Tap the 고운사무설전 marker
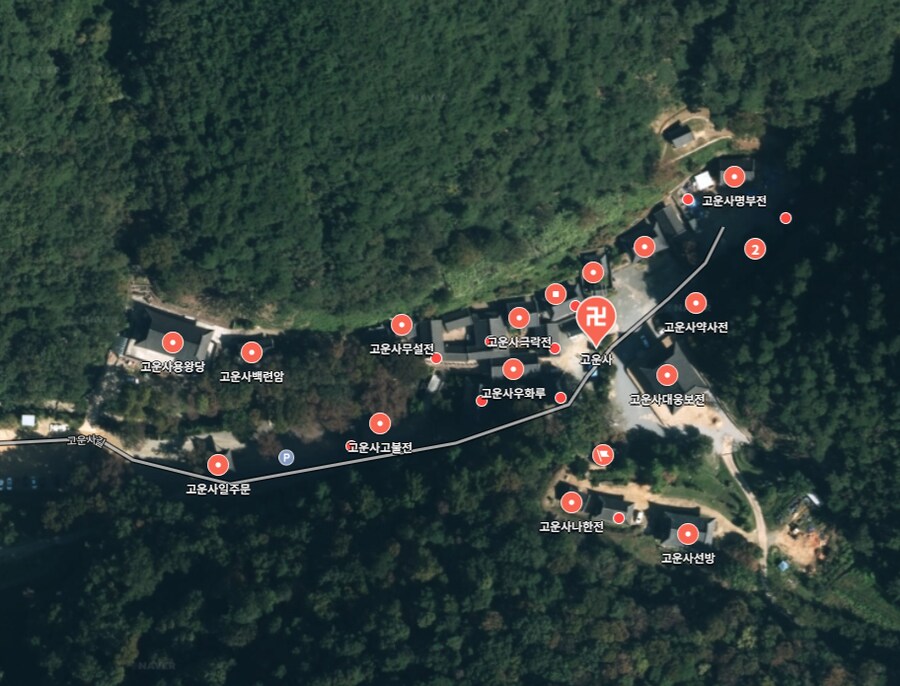The image size is (900, 686). coord(401,325)
